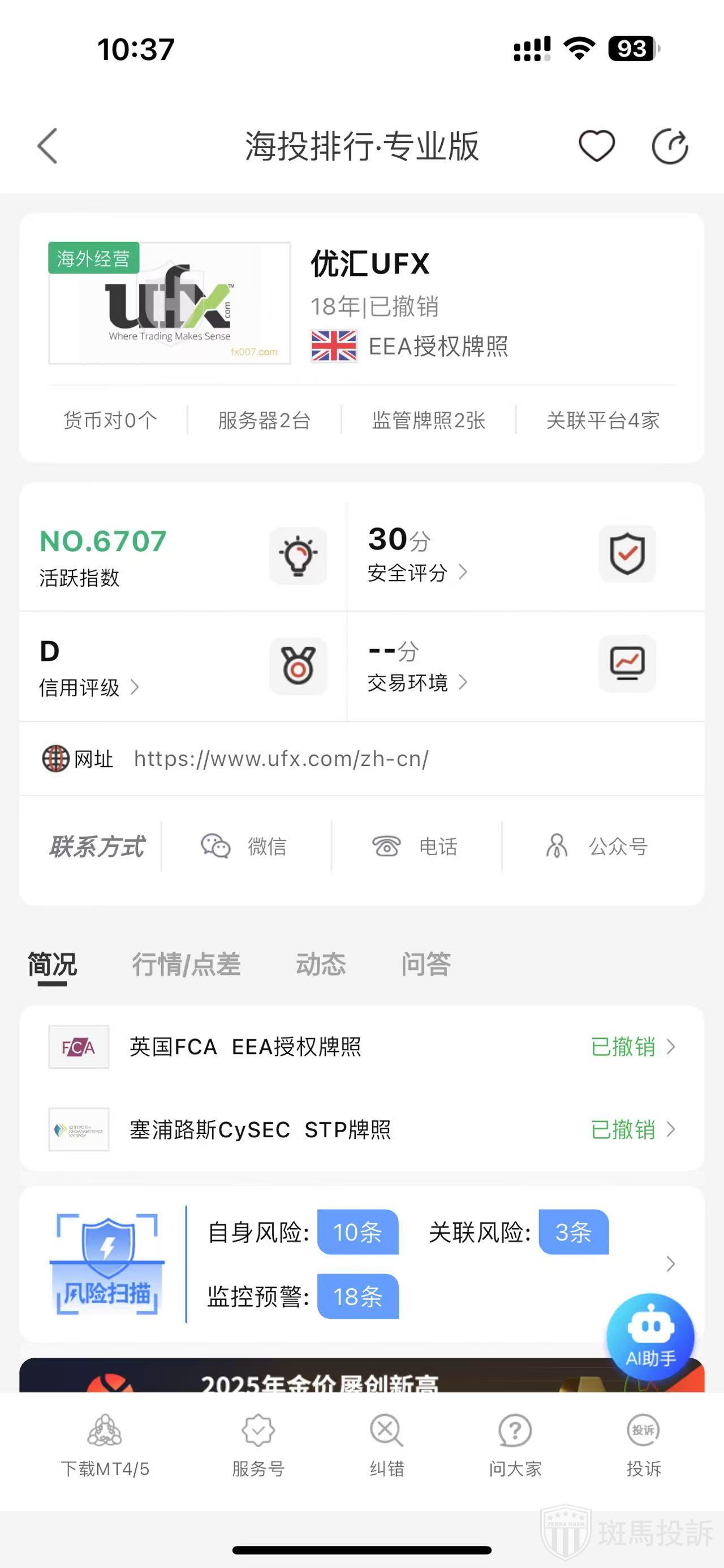Screen dimensions: 724x1568
Task: Open the ufx.com website link
Action: point(281,759)
